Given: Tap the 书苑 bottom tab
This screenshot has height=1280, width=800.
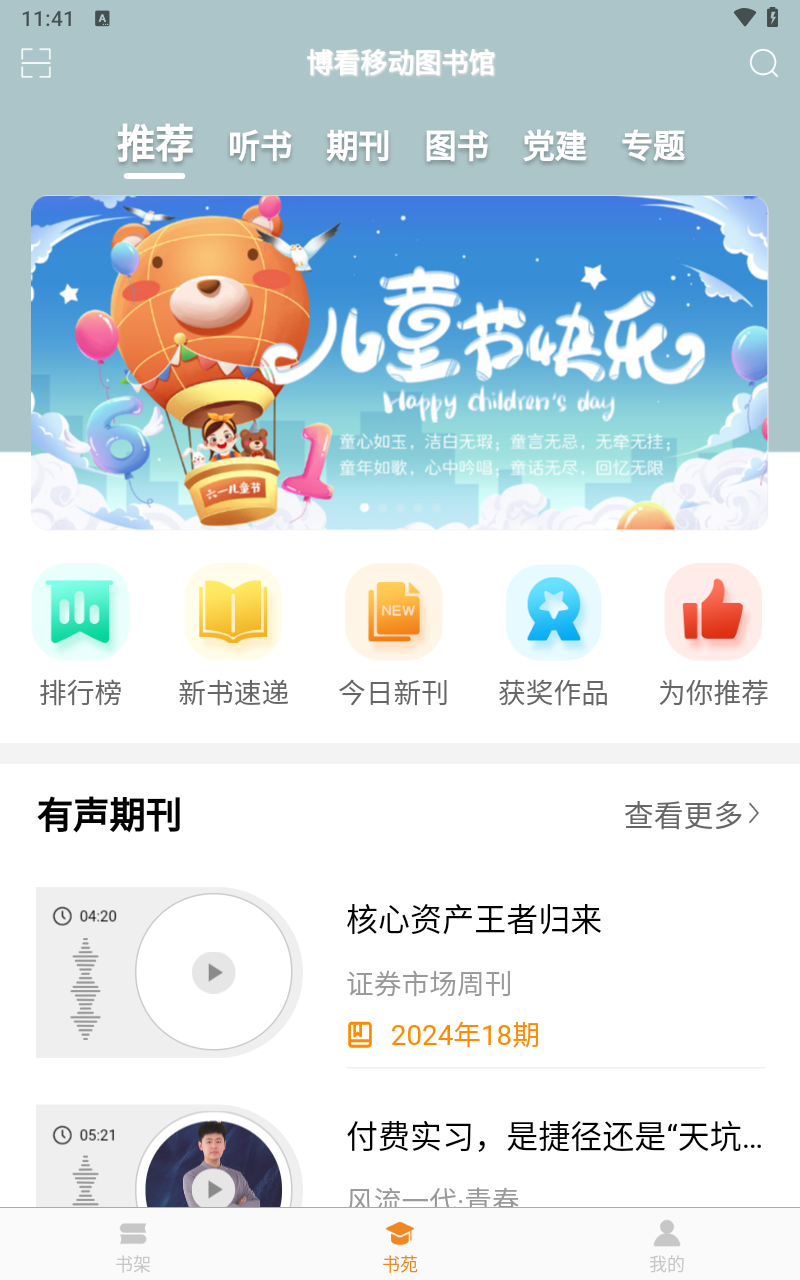Looking at the screenshot, I should 400,1245.
